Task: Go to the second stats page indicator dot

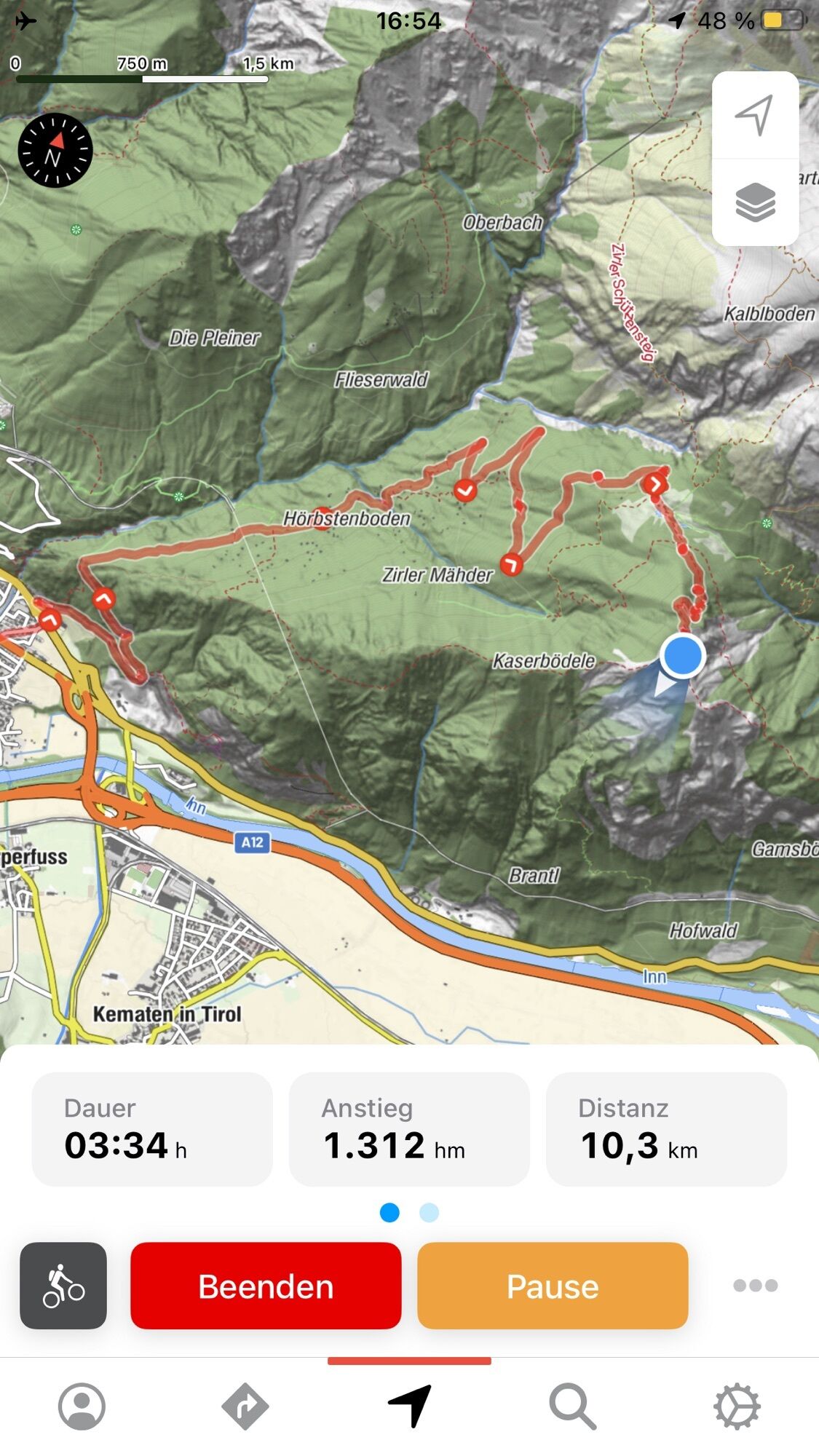Action: 429,1212
